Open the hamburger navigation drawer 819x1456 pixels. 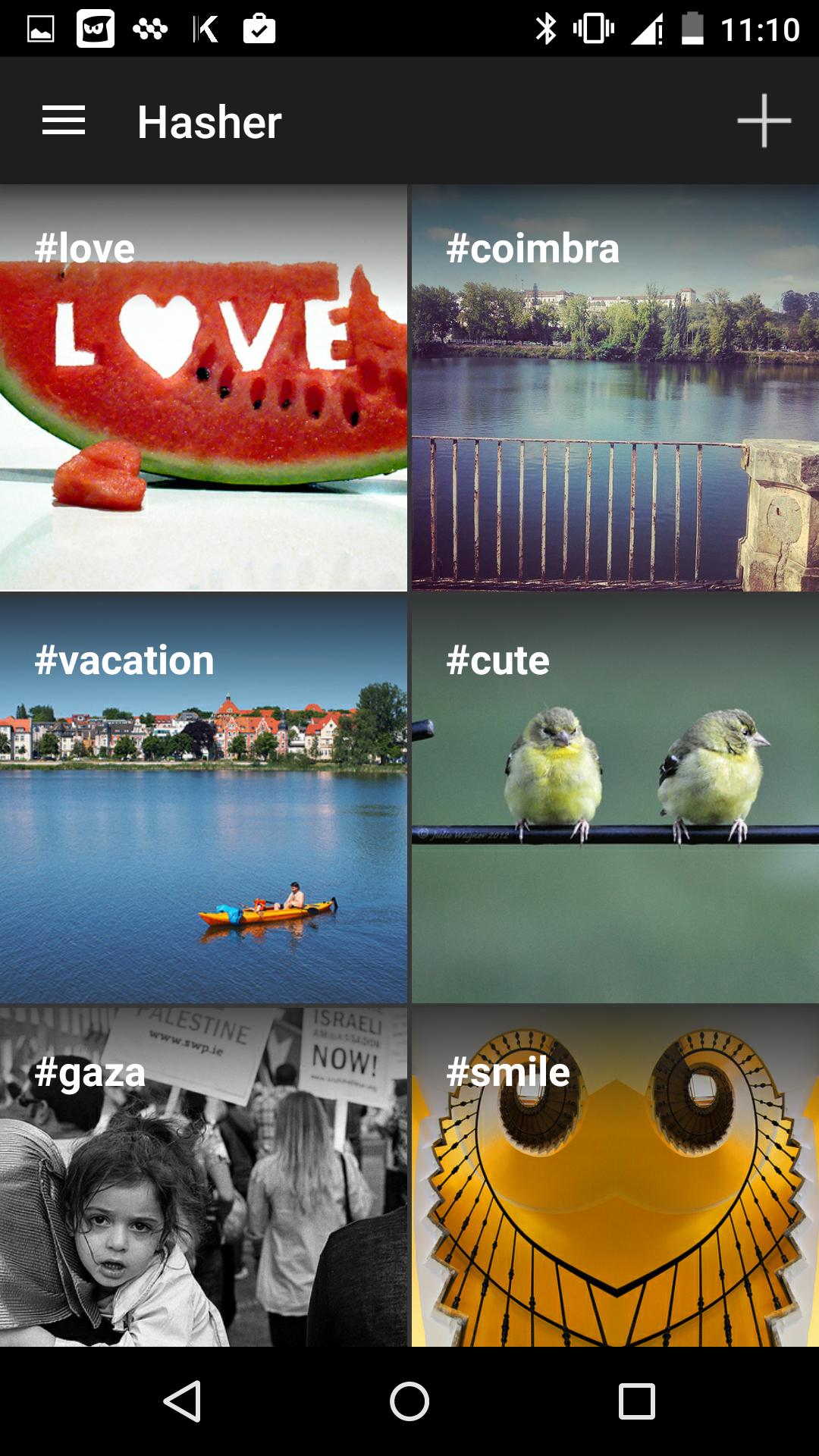coord(64,121)
